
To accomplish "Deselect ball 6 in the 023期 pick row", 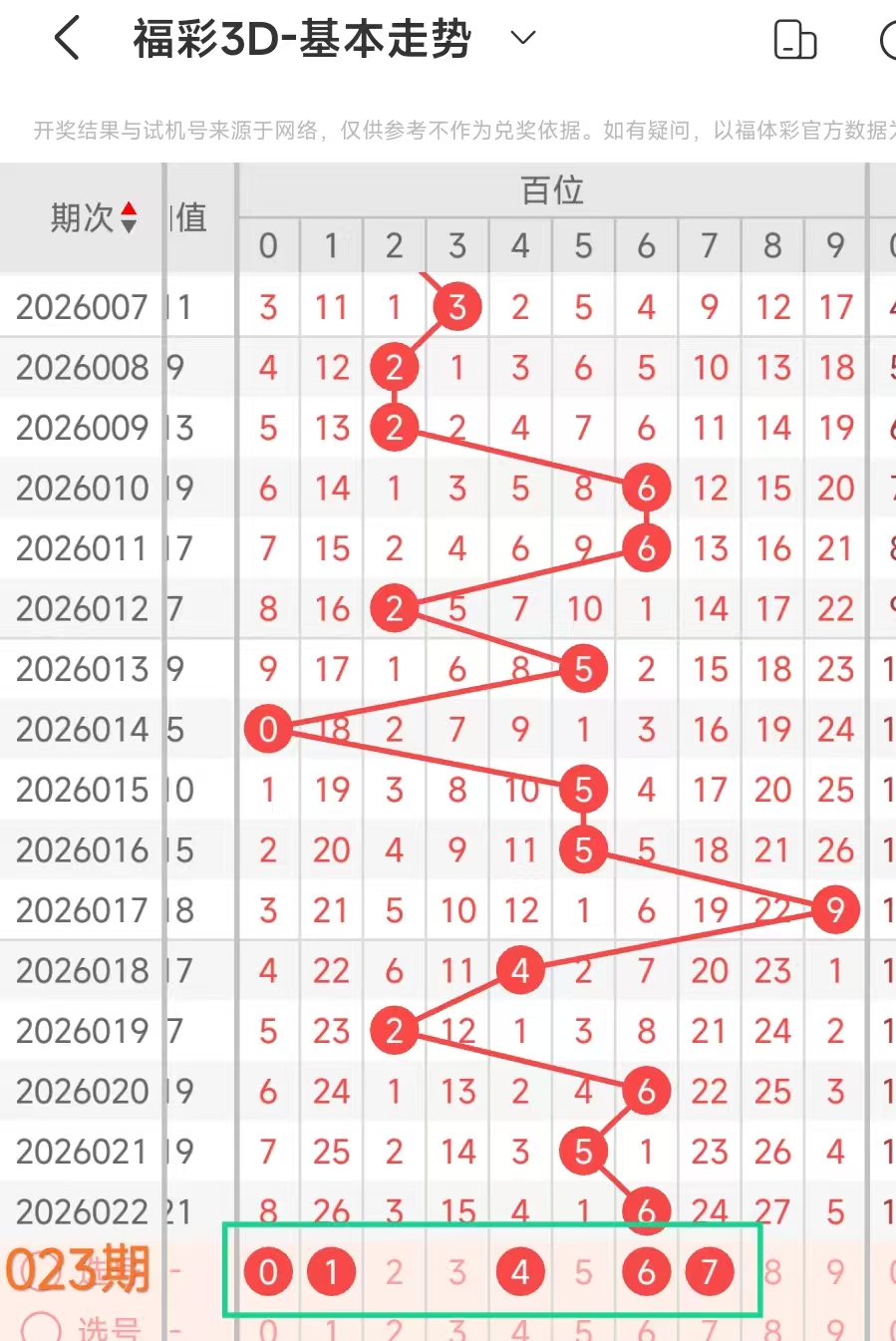I will [x=646, y=1272].
